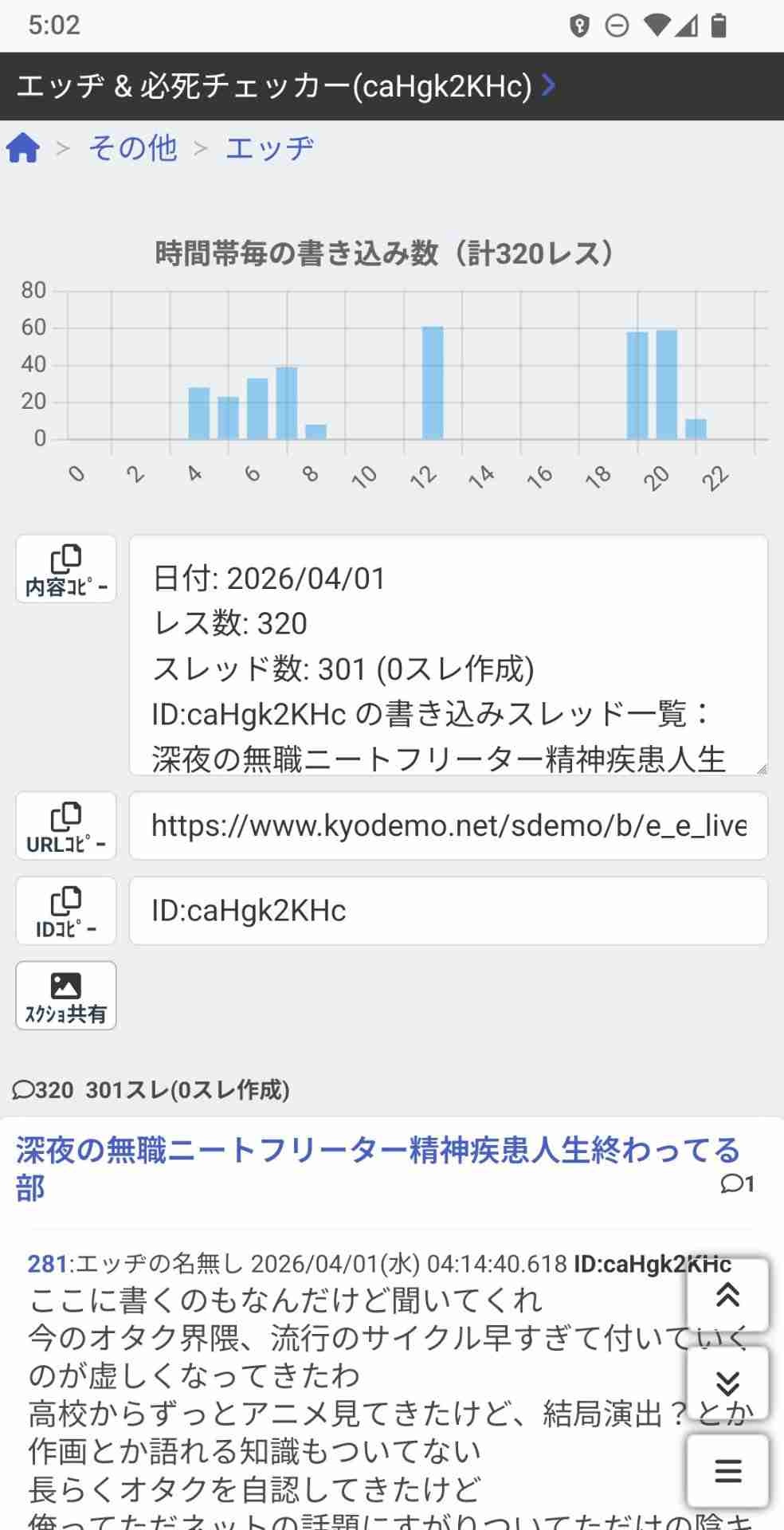
Task: Open thread 深夜の無職ニートフリーター精神疾患人生終わってる部
Action: click(378, 1167)
